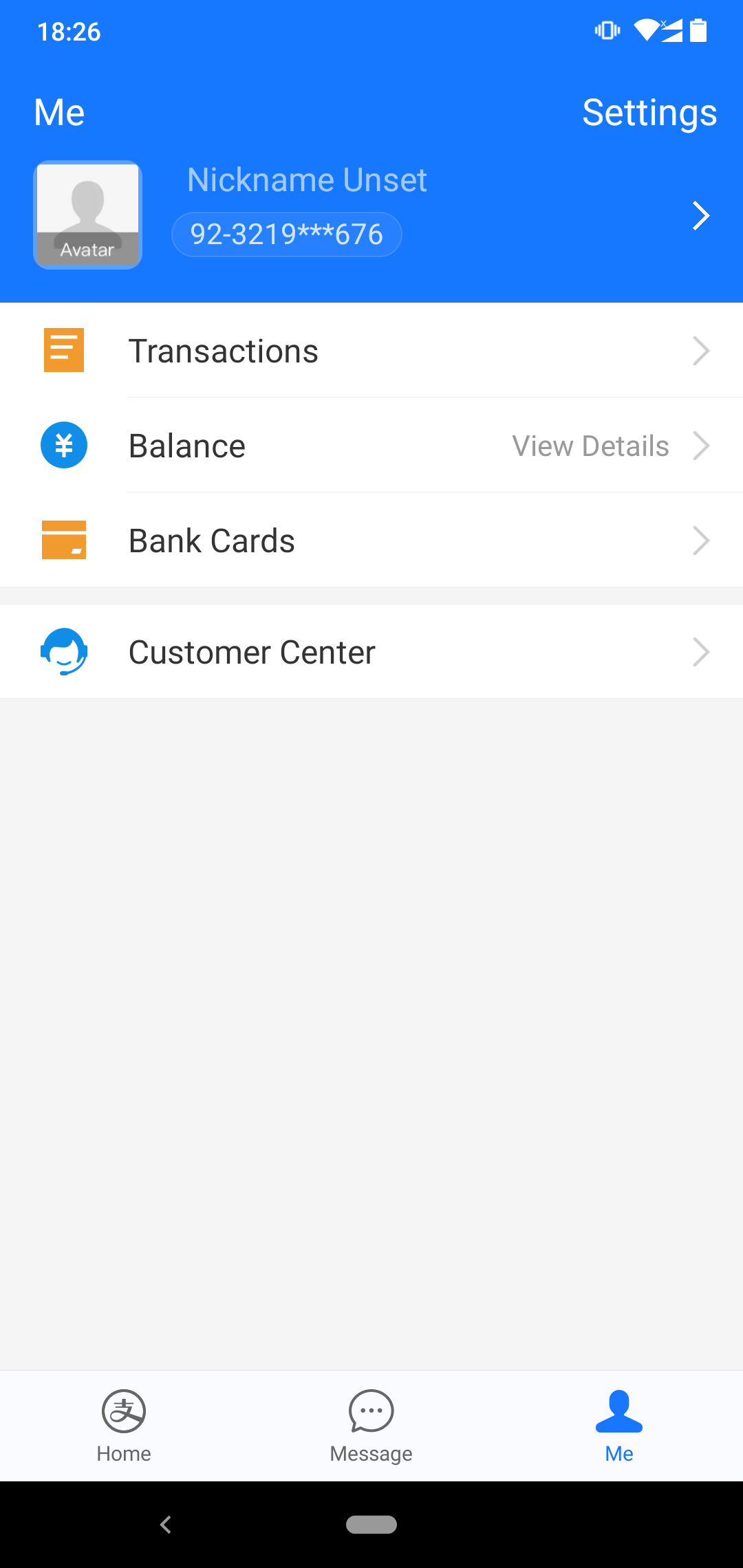
Task: Expand profile details with the white chevron
Action: click(701, 215)
